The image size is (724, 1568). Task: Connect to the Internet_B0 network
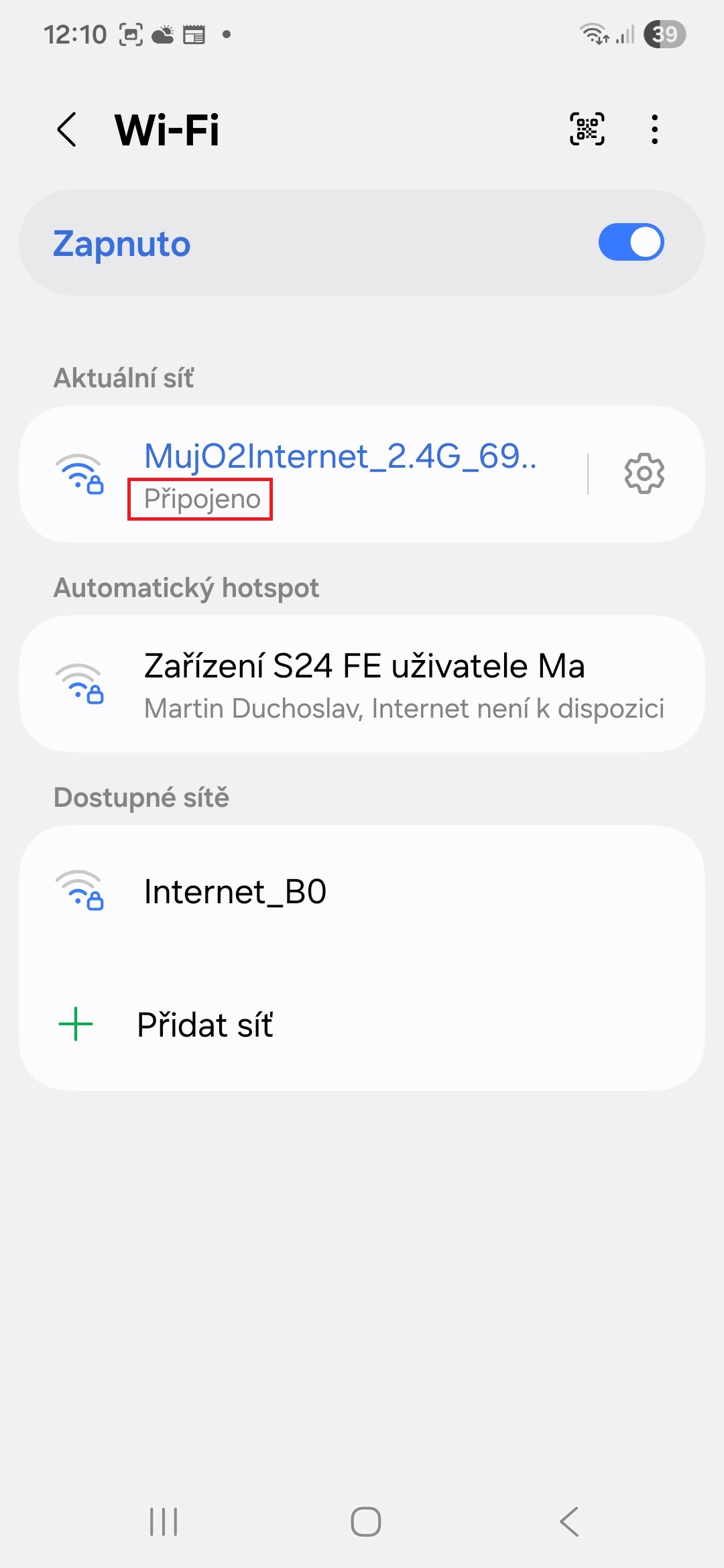click(x=362, y=892)
